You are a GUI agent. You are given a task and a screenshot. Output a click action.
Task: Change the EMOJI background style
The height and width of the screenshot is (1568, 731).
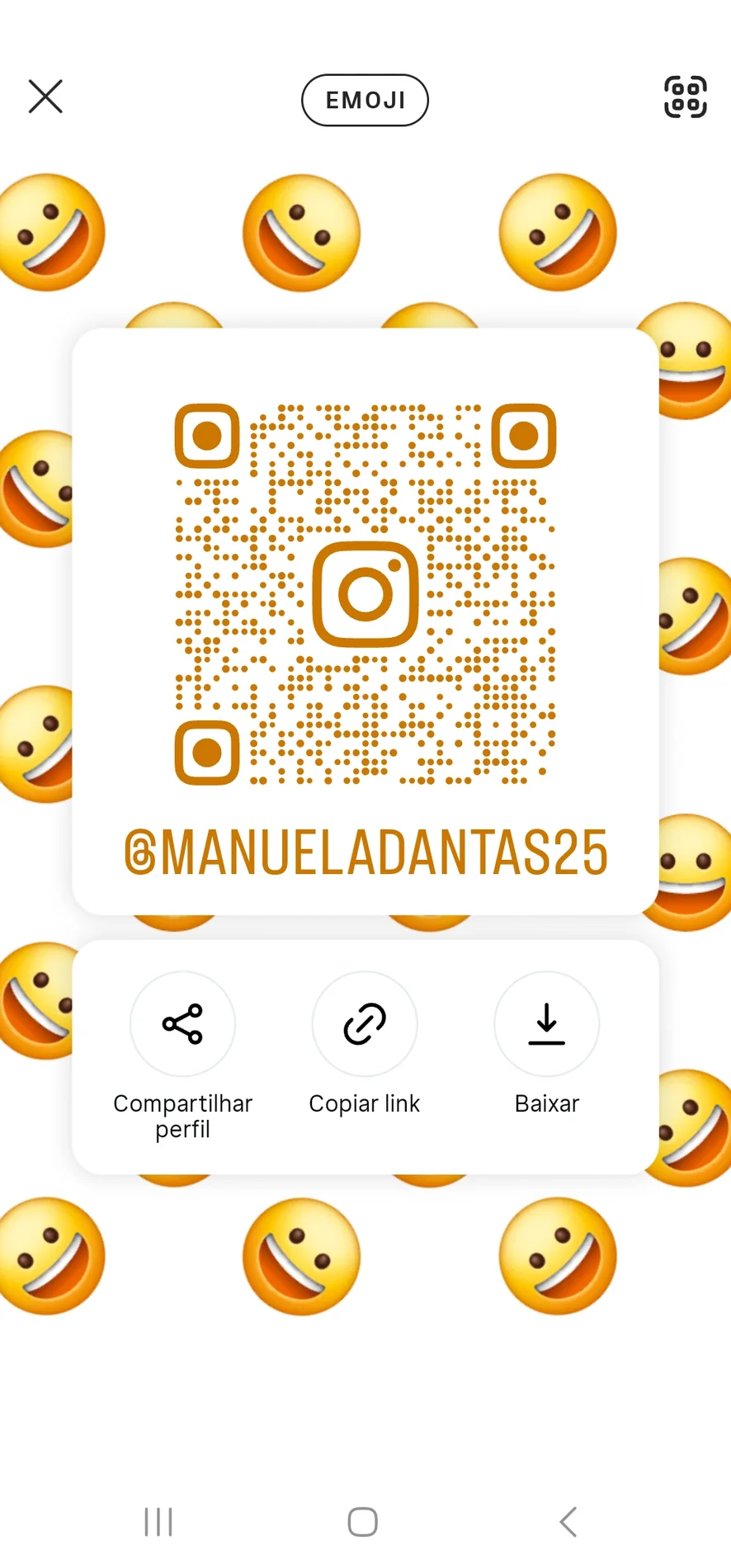(365, 100)
